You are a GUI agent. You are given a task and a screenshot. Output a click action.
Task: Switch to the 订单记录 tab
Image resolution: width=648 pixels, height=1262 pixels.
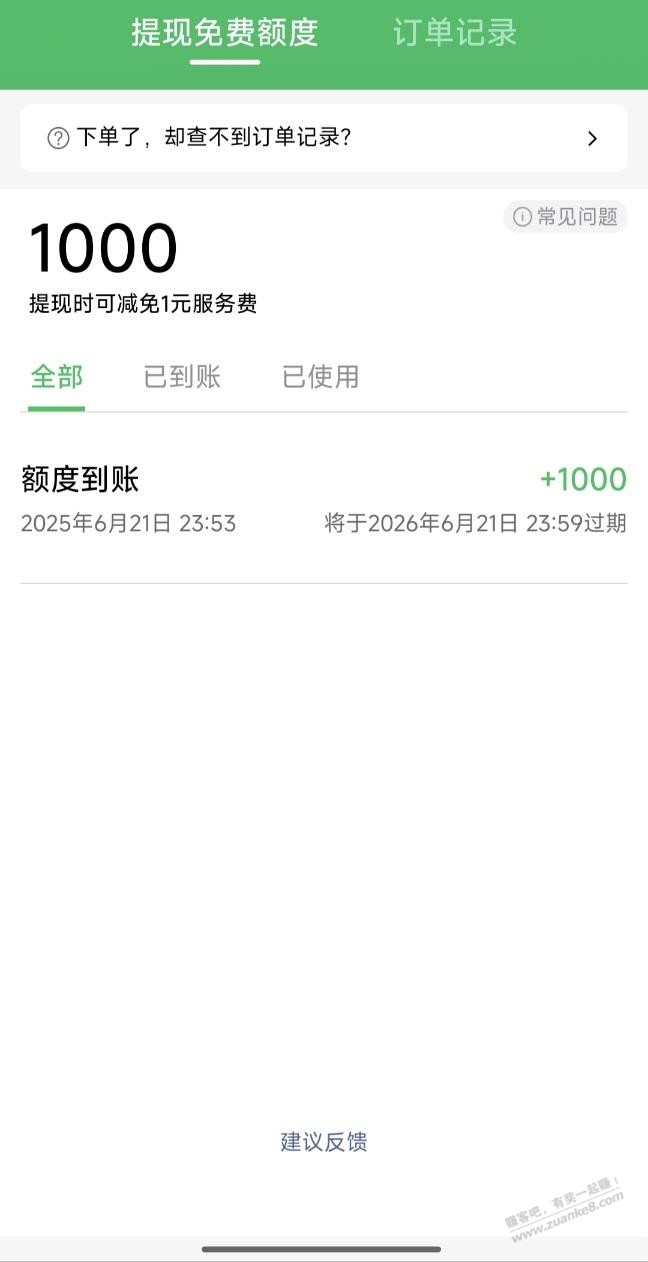coord(455,33)
